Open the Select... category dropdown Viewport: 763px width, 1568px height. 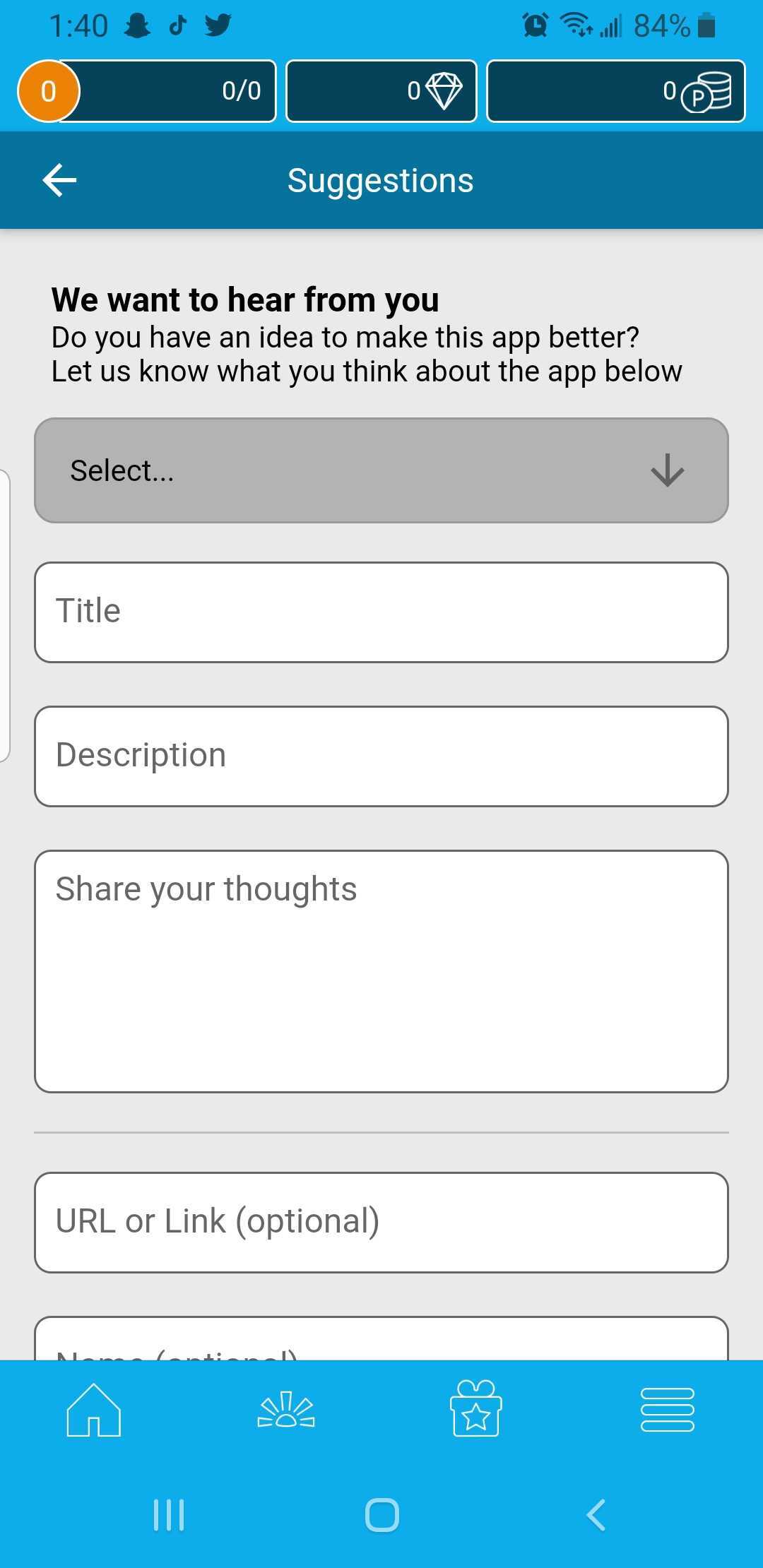coord(381,470)
